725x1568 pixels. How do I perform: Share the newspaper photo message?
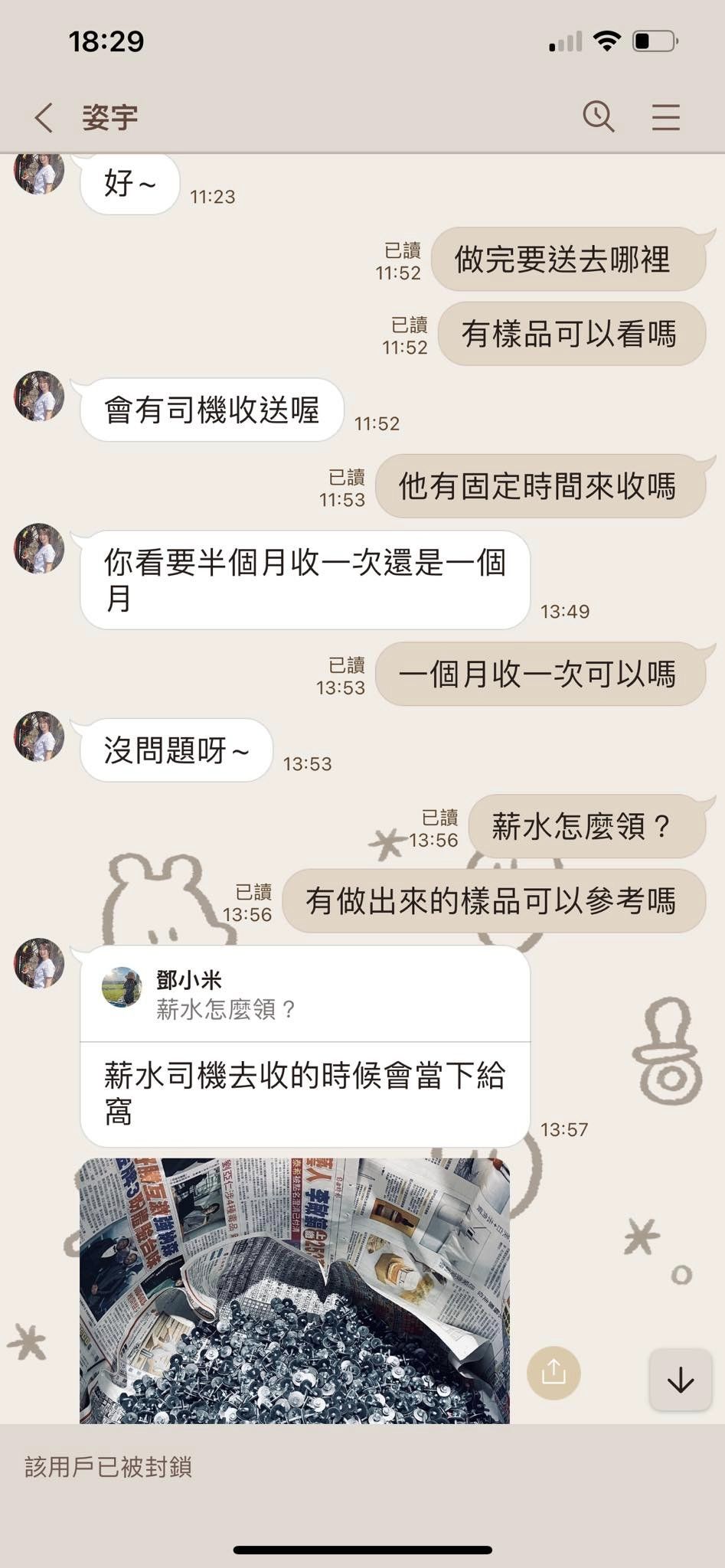(554, 1373)
